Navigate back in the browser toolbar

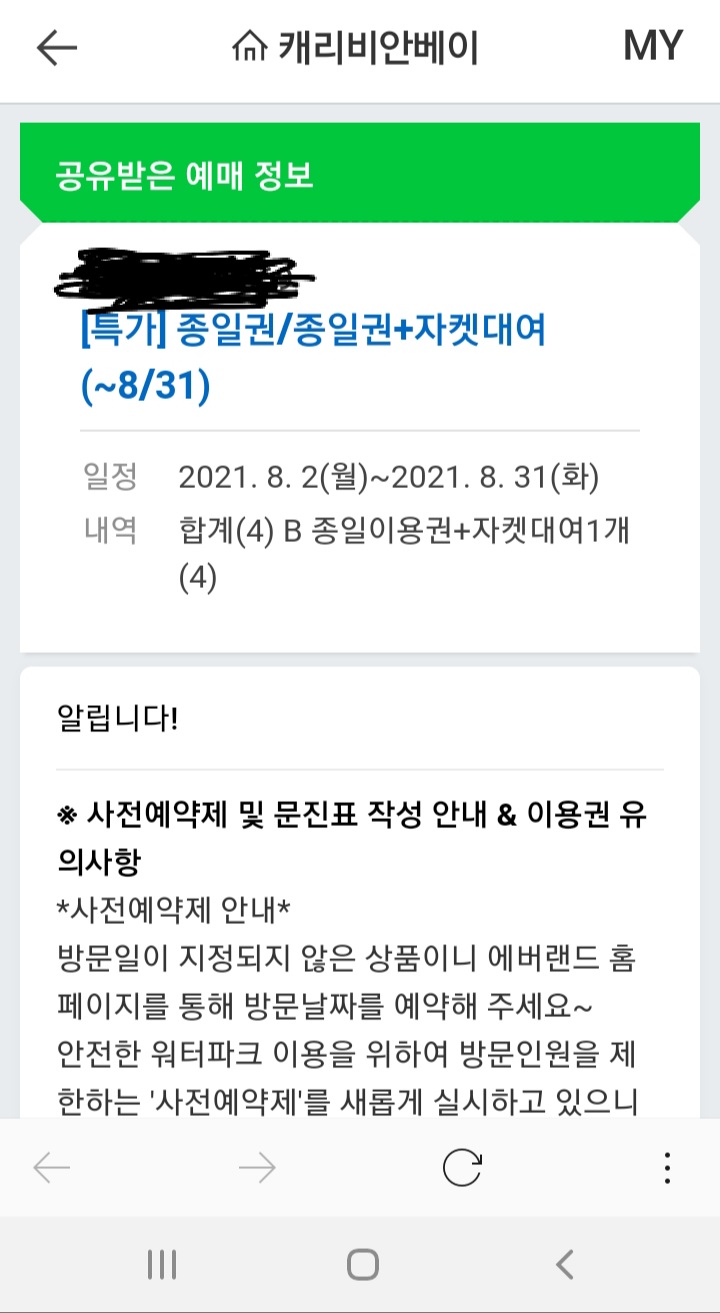(52, 1168)
